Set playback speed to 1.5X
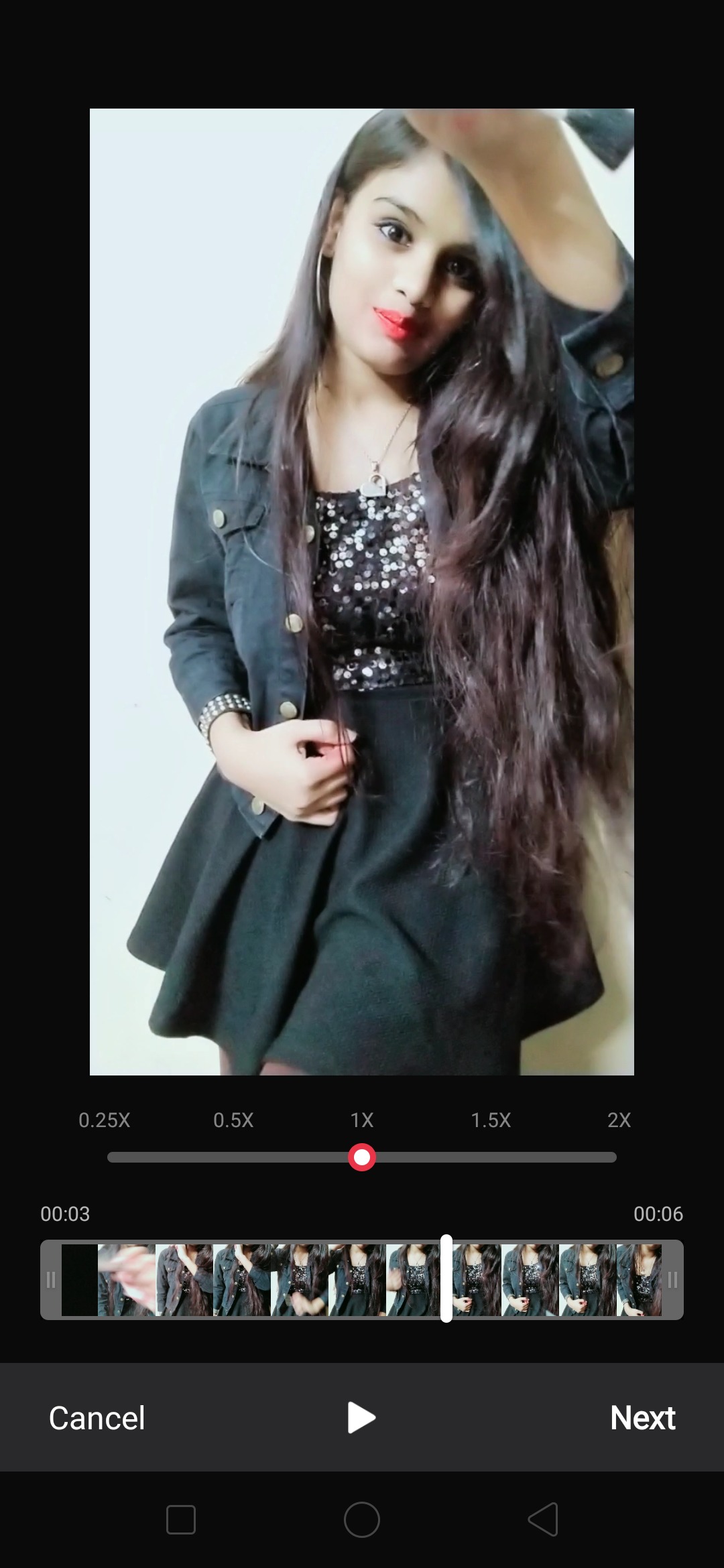Viewport: 724px width, 1568px height. pos(491,1120)
